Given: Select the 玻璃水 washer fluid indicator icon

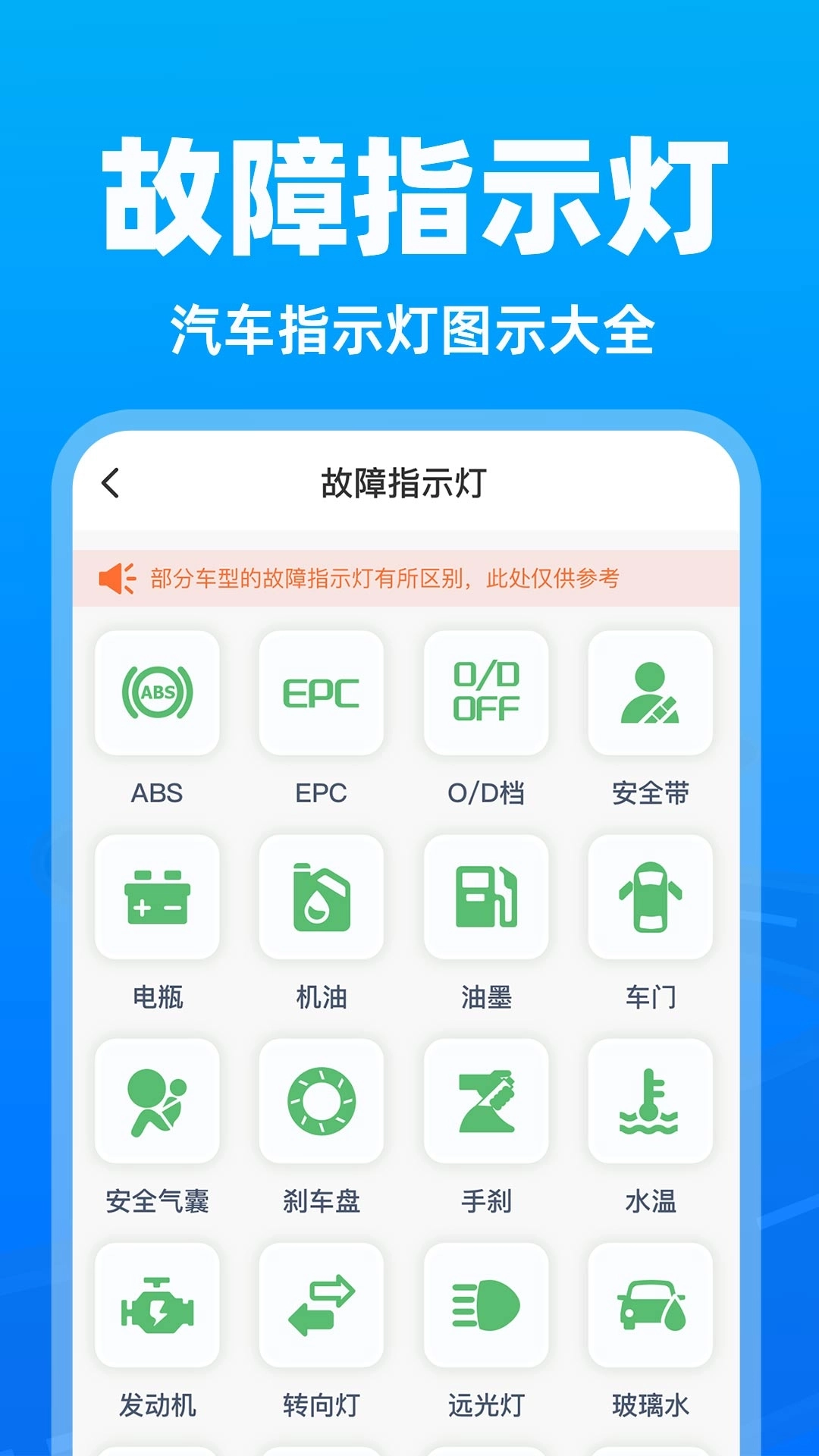Looking at the screenshot, I should (649, 1306).
